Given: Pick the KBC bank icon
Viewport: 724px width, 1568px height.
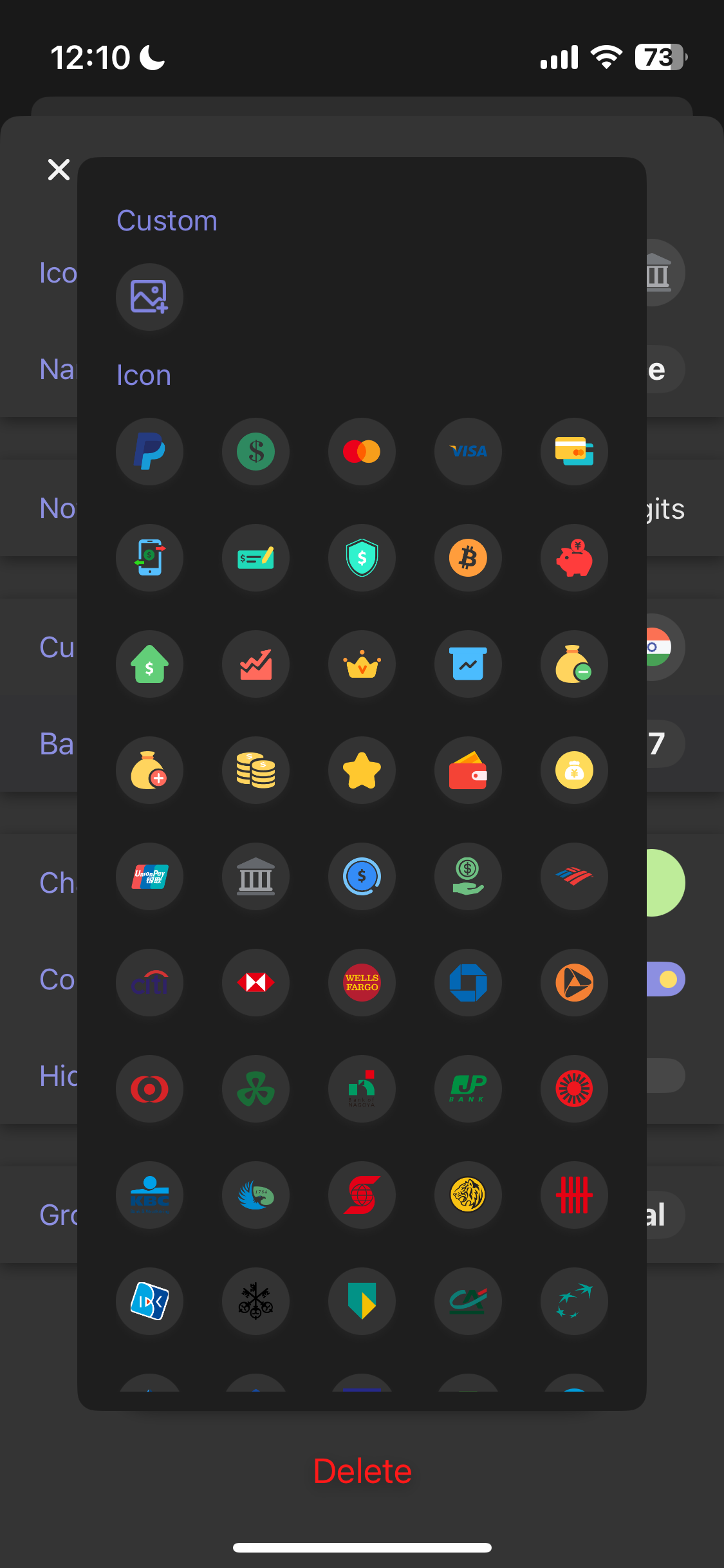Looking at the screenshot, I should pos(149,1195).
